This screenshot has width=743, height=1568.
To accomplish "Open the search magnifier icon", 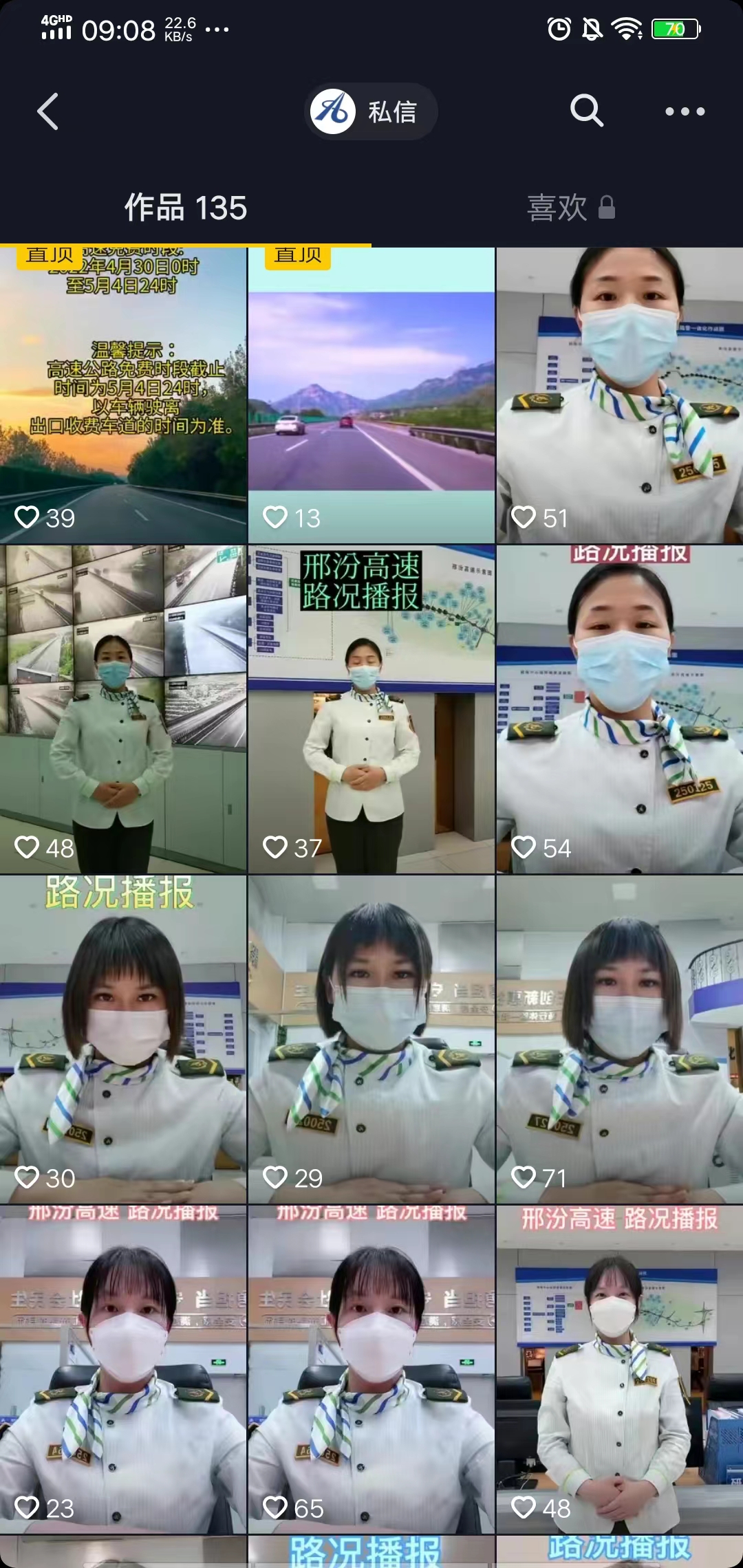I will click(x=586, y=111).
